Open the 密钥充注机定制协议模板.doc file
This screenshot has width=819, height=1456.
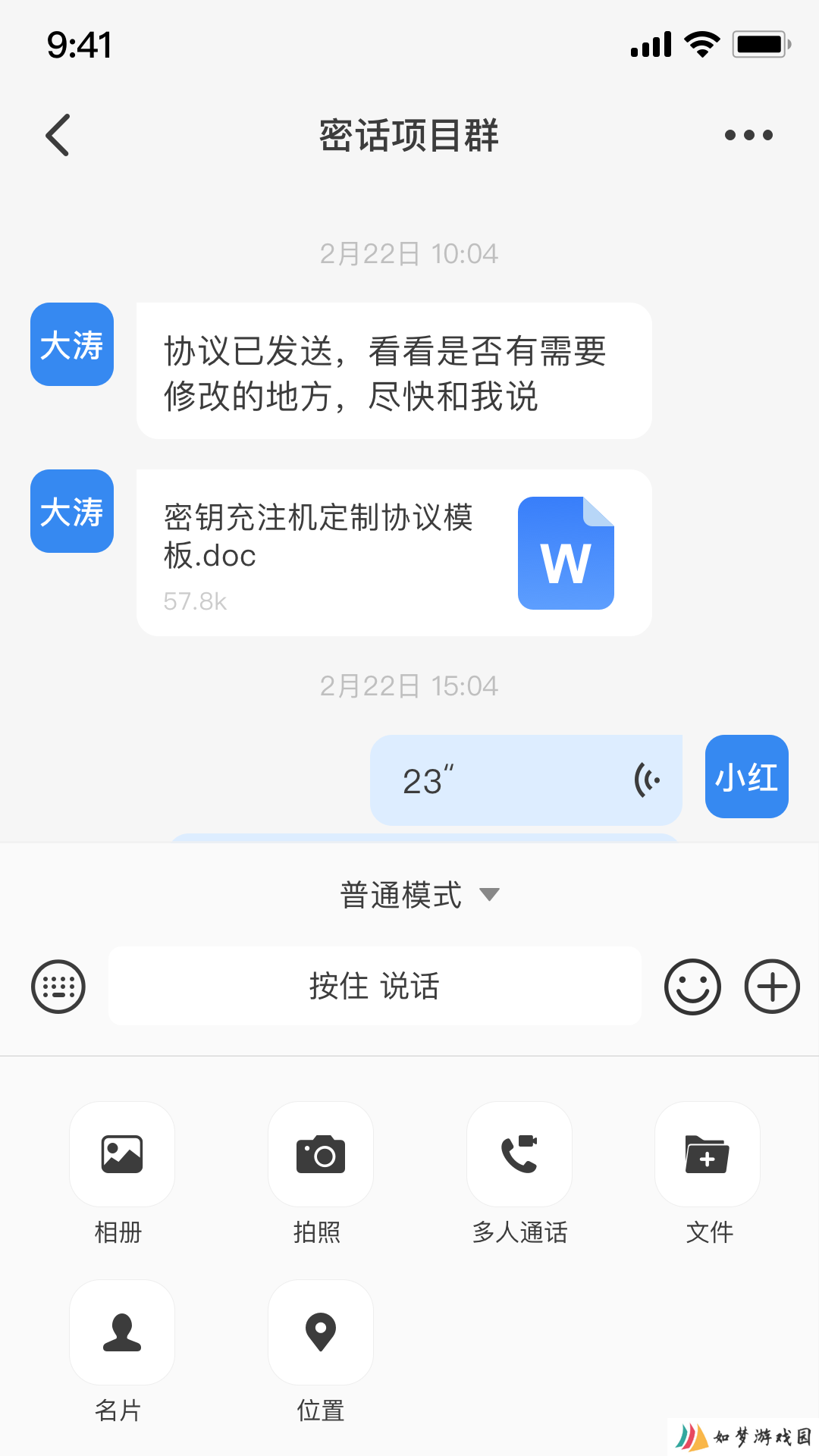coord(394,553)
